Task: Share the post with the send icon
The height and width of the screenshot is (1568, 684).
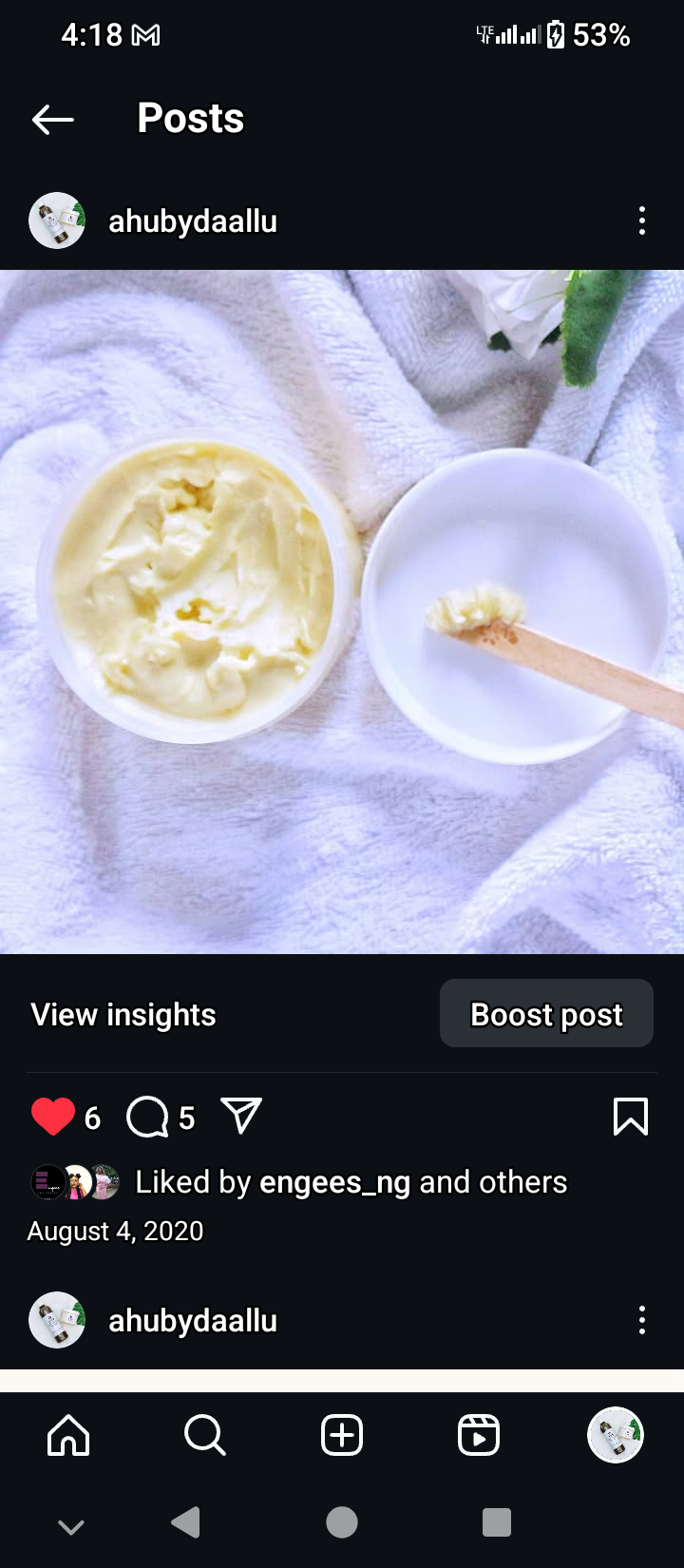Action: (241, 1116)
